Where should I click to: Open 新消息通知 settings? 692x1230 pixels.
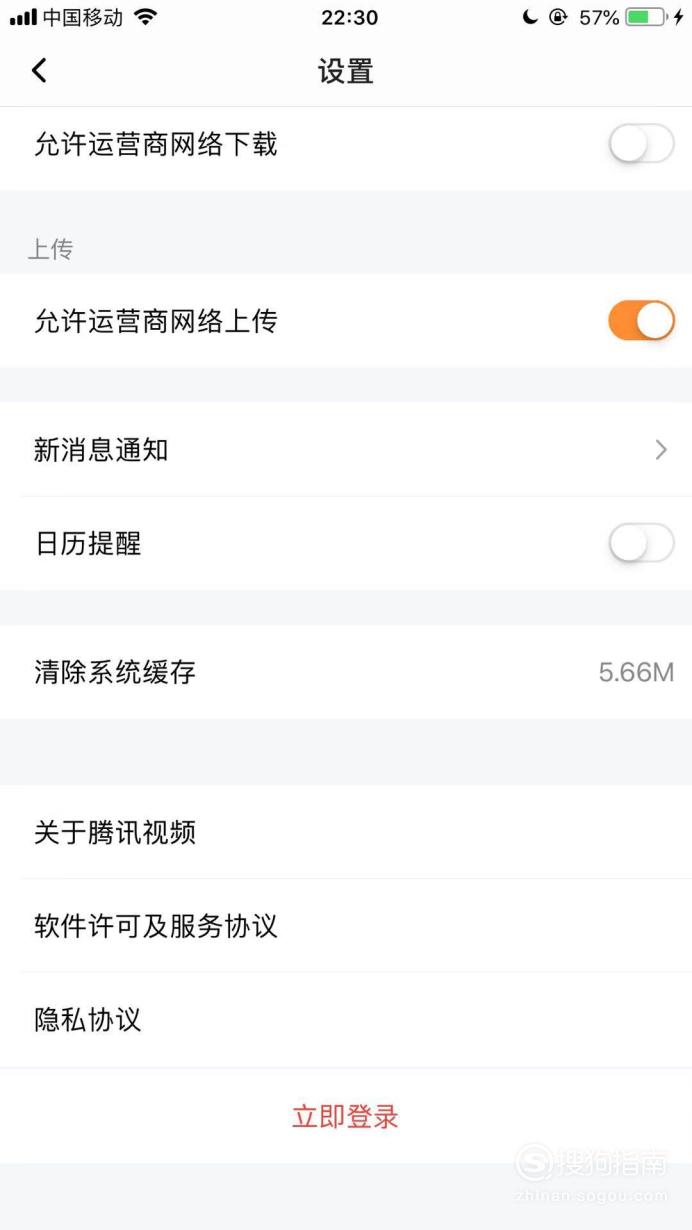point(346,450)
